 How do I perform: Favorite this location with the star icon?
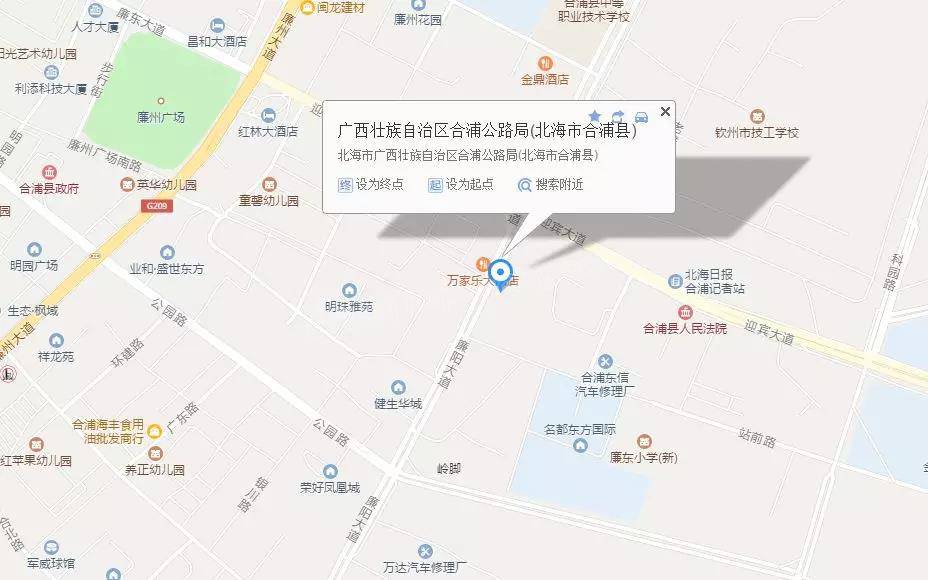[595, 116]
